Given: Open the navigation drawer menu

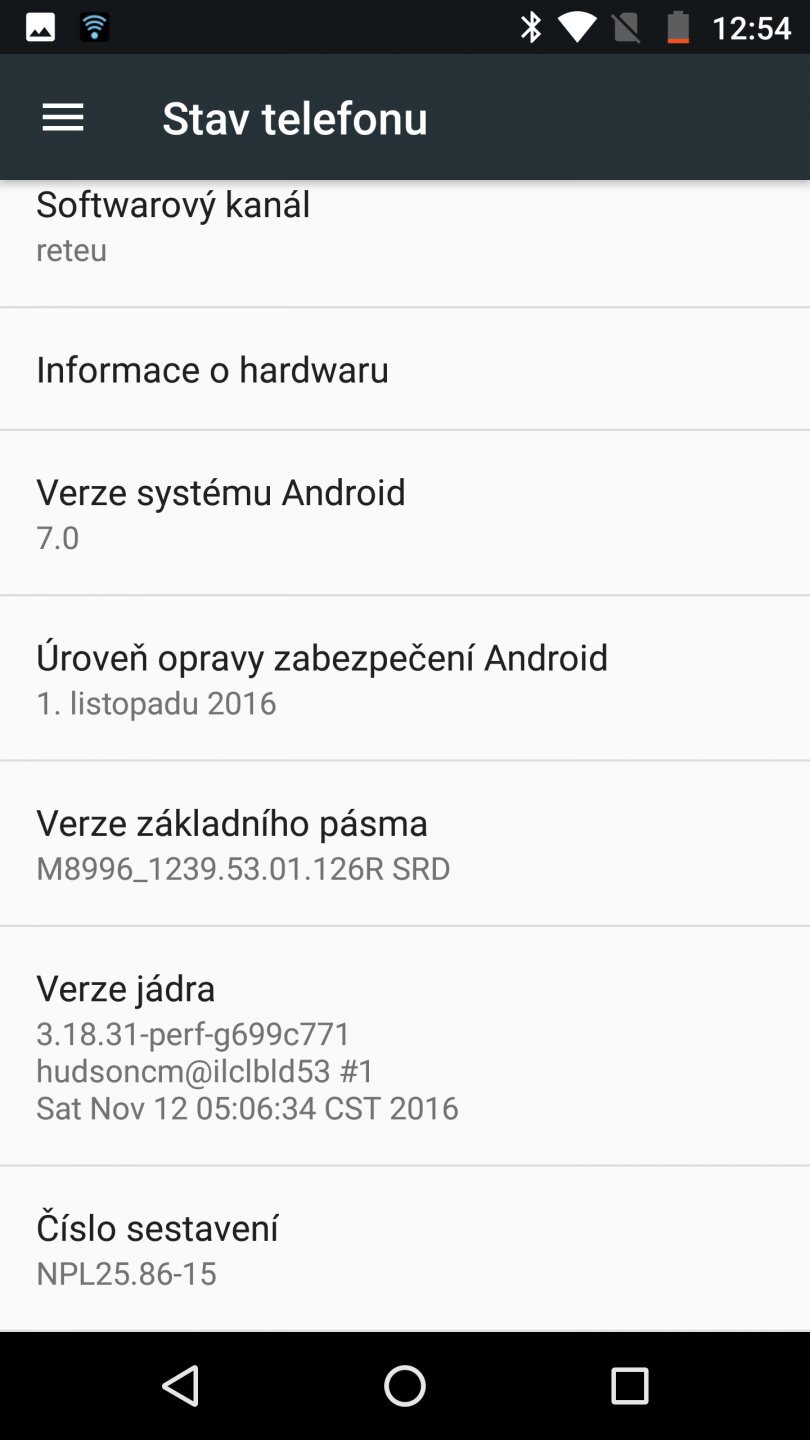Looking at the screenshot, I should [62, 116].
